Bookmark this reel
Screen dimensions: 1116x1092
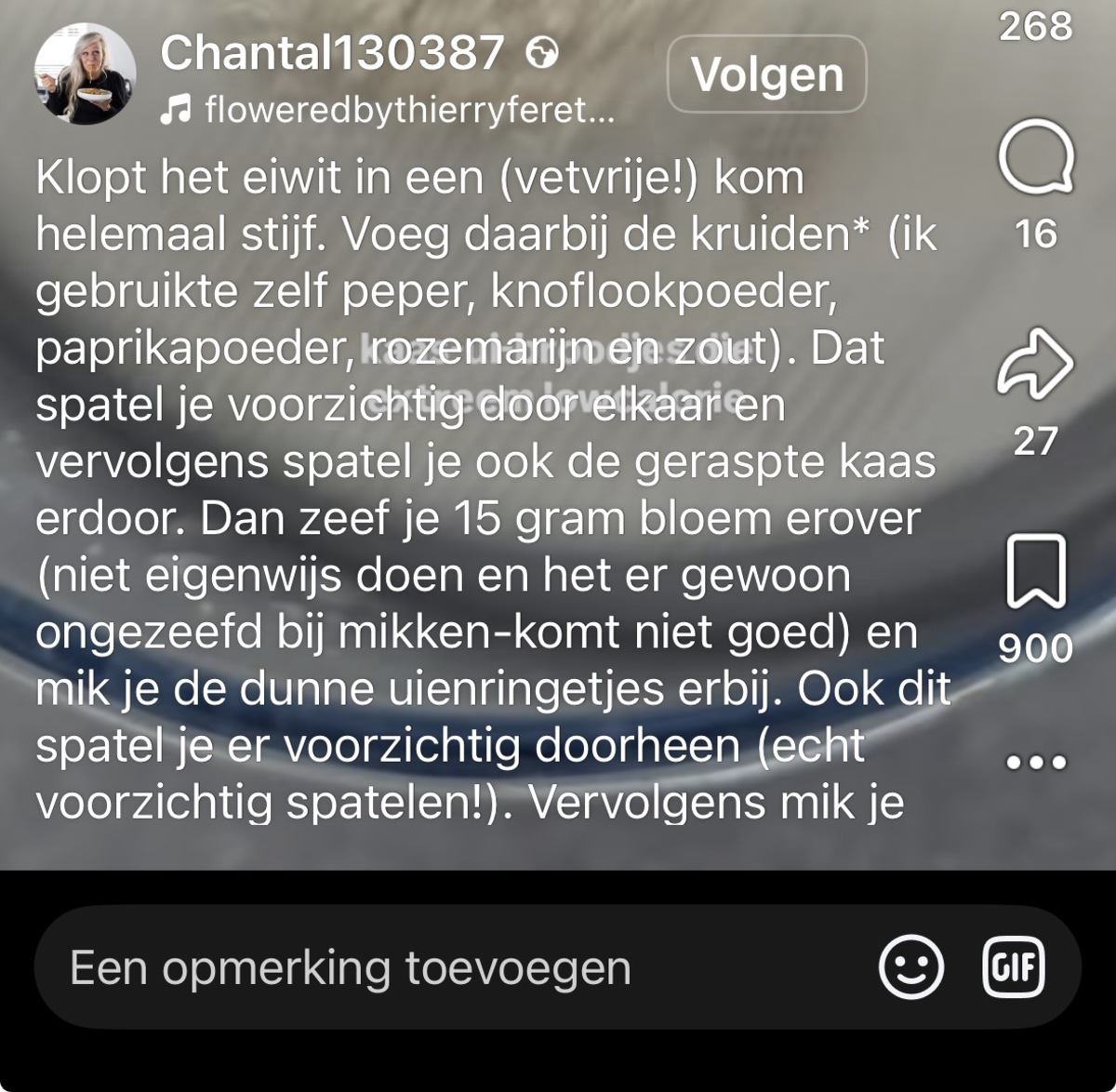[x=1036, y=571]
